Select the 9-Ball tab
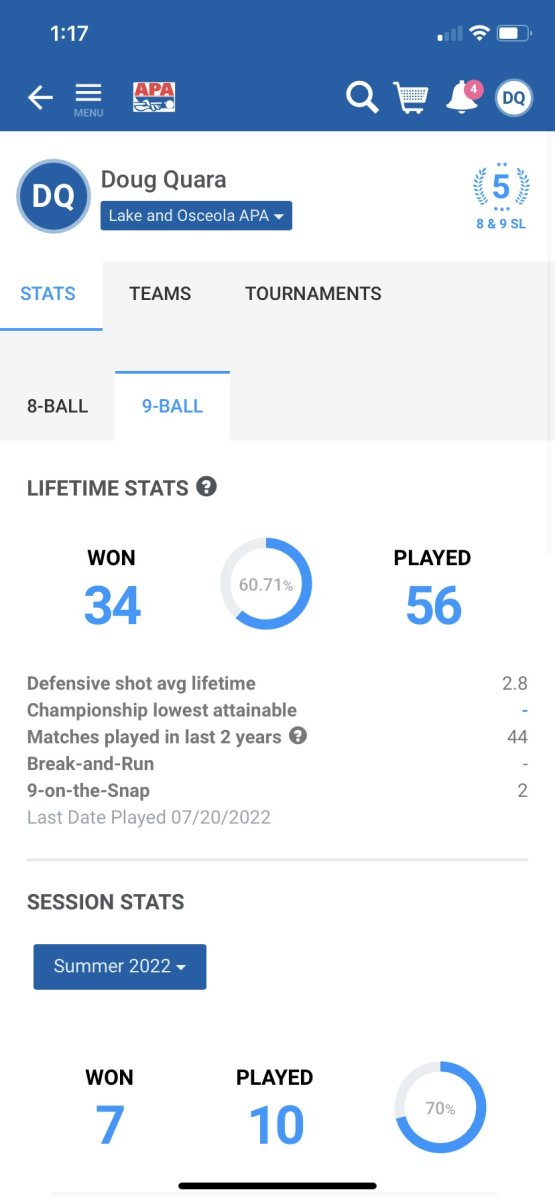This screenshot has width=555, height=1200. point(172,406)
